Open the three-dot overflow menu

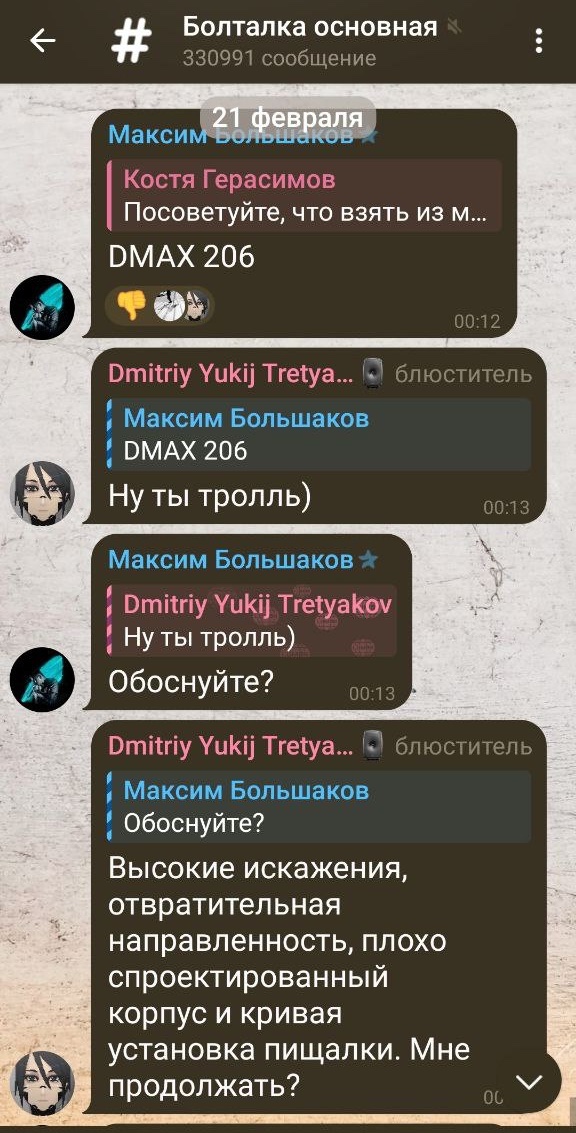[x=538, y=41]
